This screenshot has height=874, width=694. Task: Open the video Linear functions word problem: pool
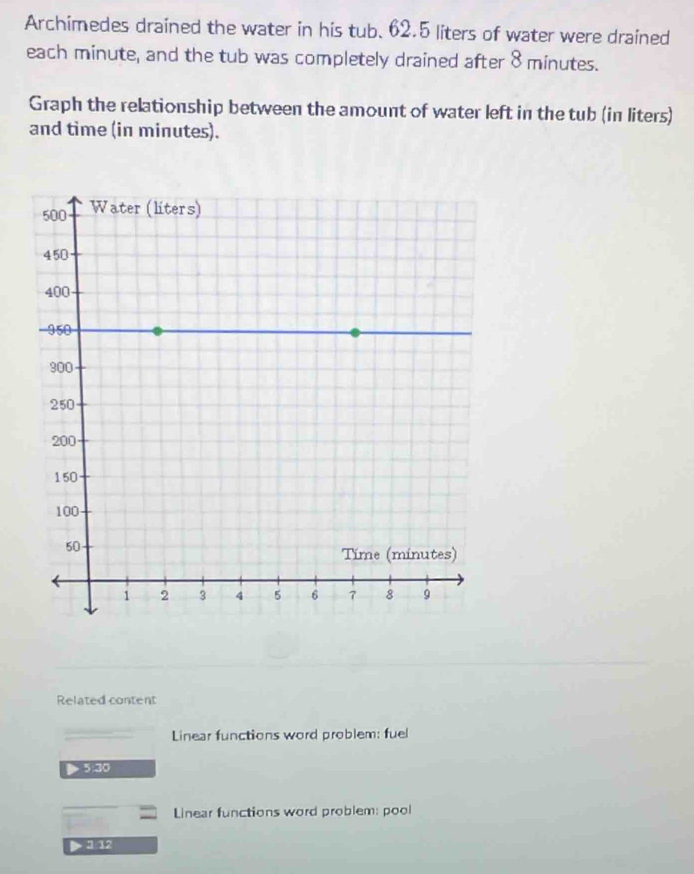(290, 811)
